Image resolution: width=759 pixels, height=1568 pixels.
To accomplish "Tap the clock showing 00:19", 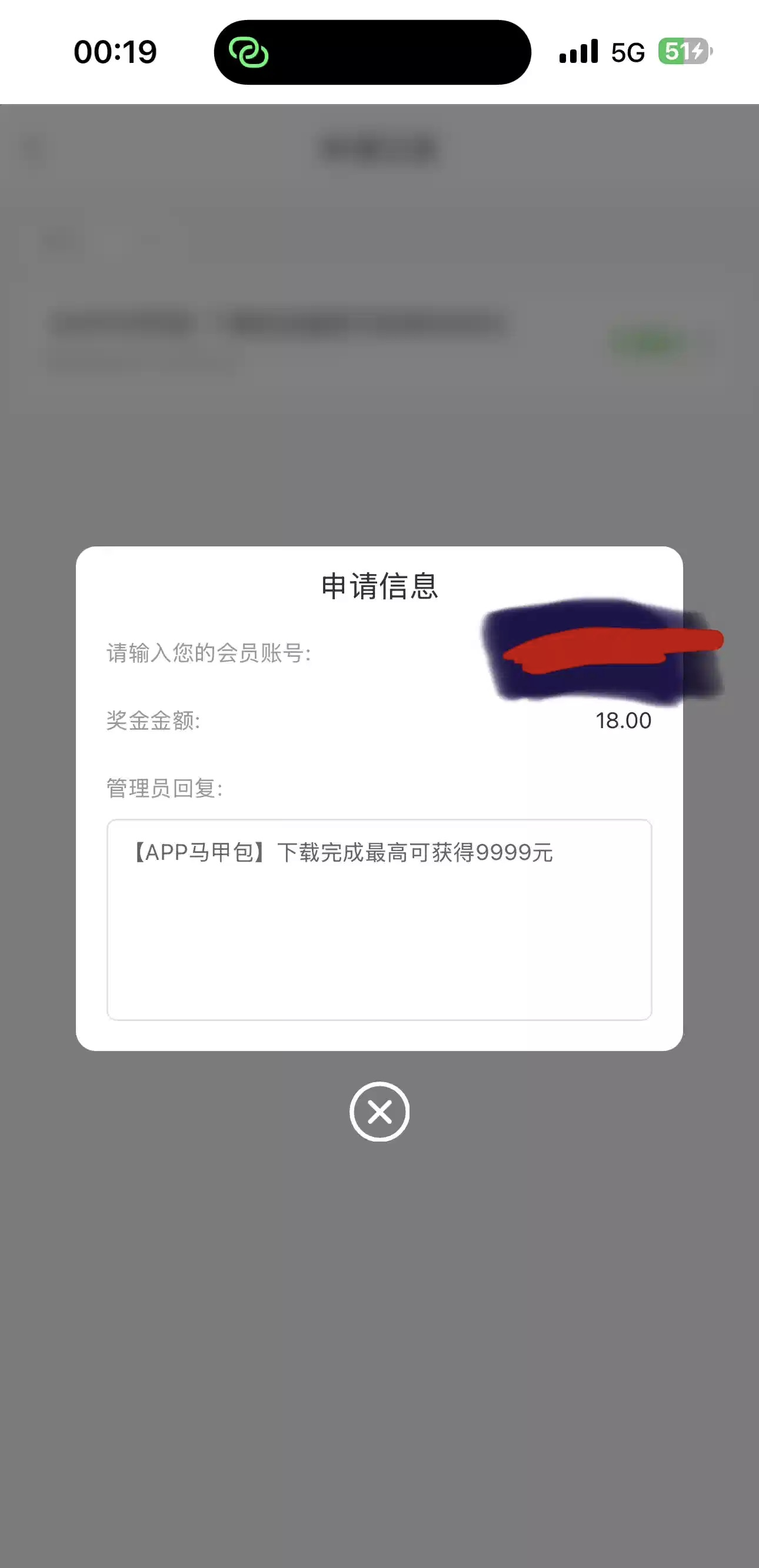I will click(x=115, y=52).
